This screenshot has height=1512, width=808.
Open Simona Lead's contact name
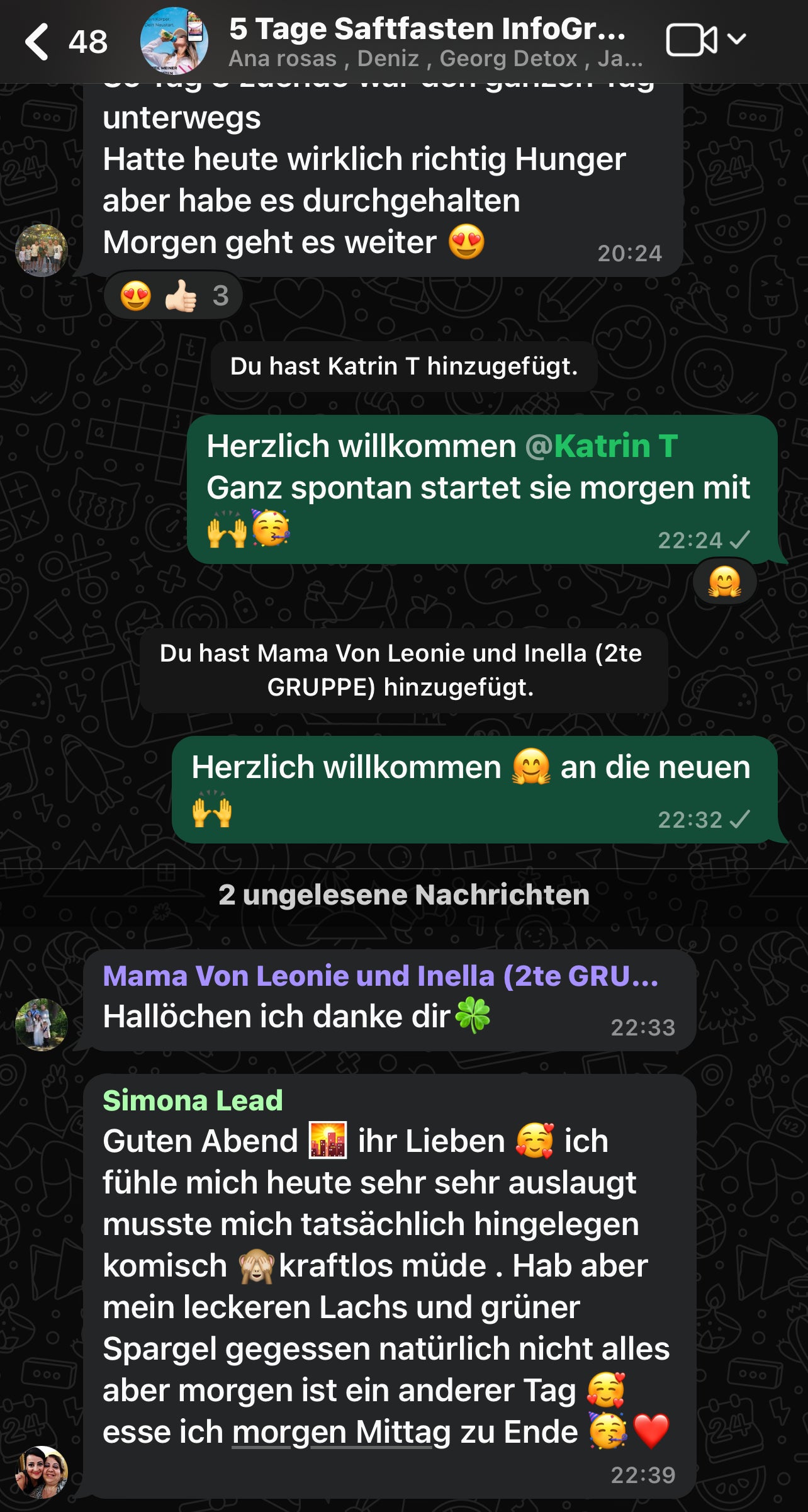(x=193, y=1100)
